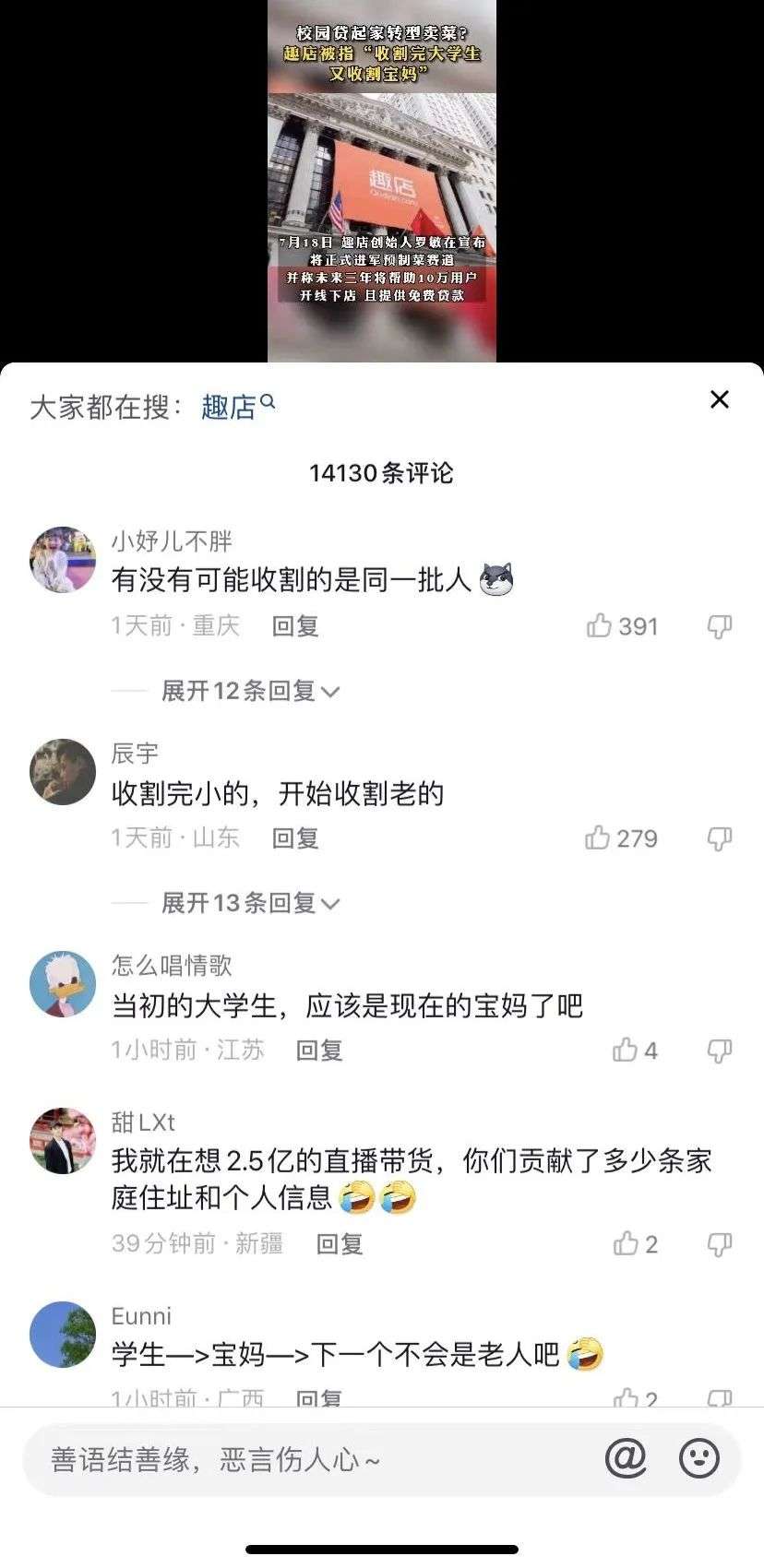Like 甜LXt's comment
Screen dimensions: 764x1568
click(x=627, y=1244)
